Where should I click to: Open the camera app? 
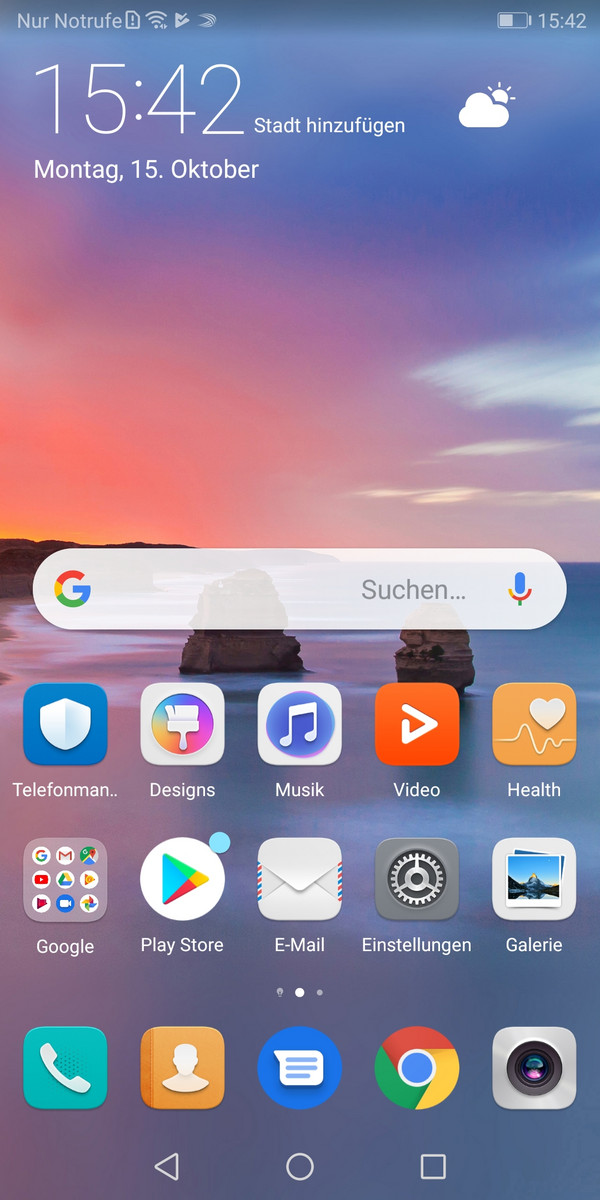coord(534,1068)
